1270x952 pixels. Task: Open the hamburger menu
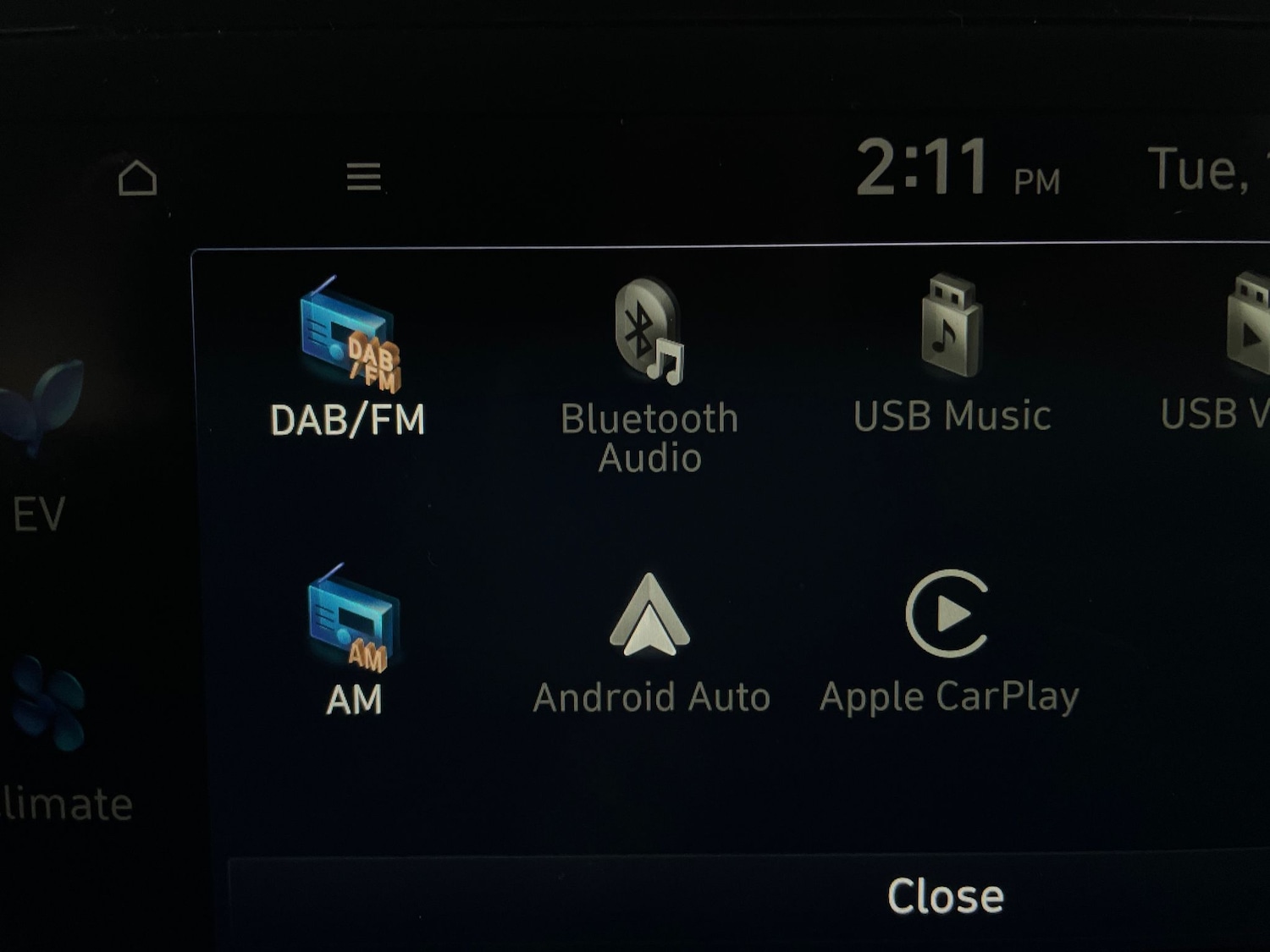click(x=364, y=177)
